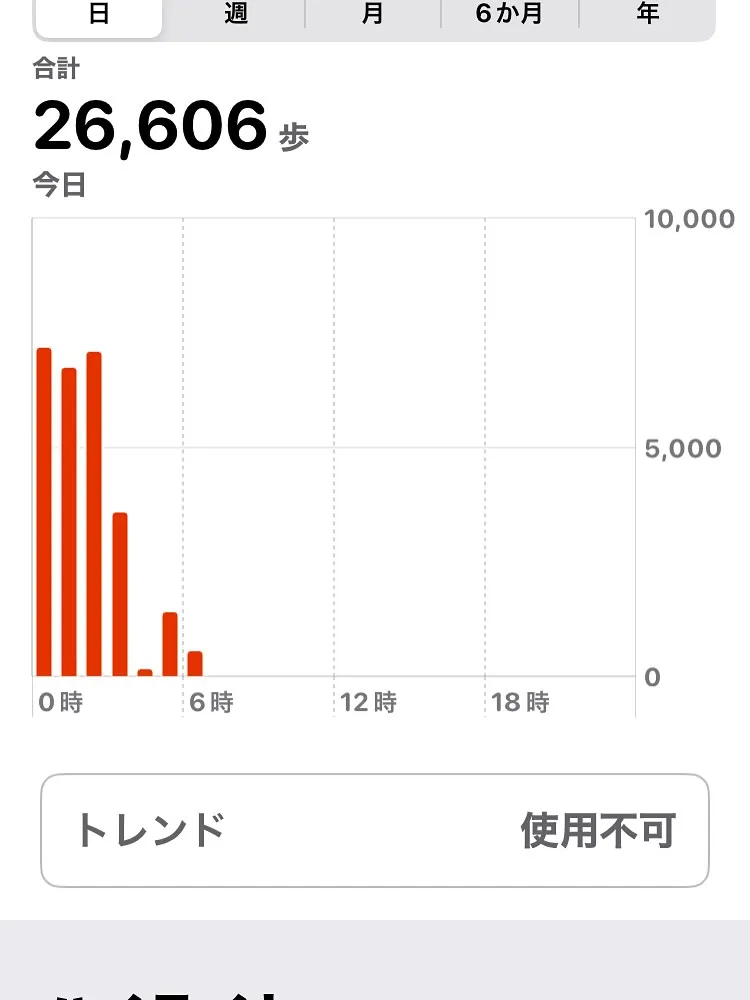Tap the 12時 axis label
750x1000 pixels.
point(372,702)
